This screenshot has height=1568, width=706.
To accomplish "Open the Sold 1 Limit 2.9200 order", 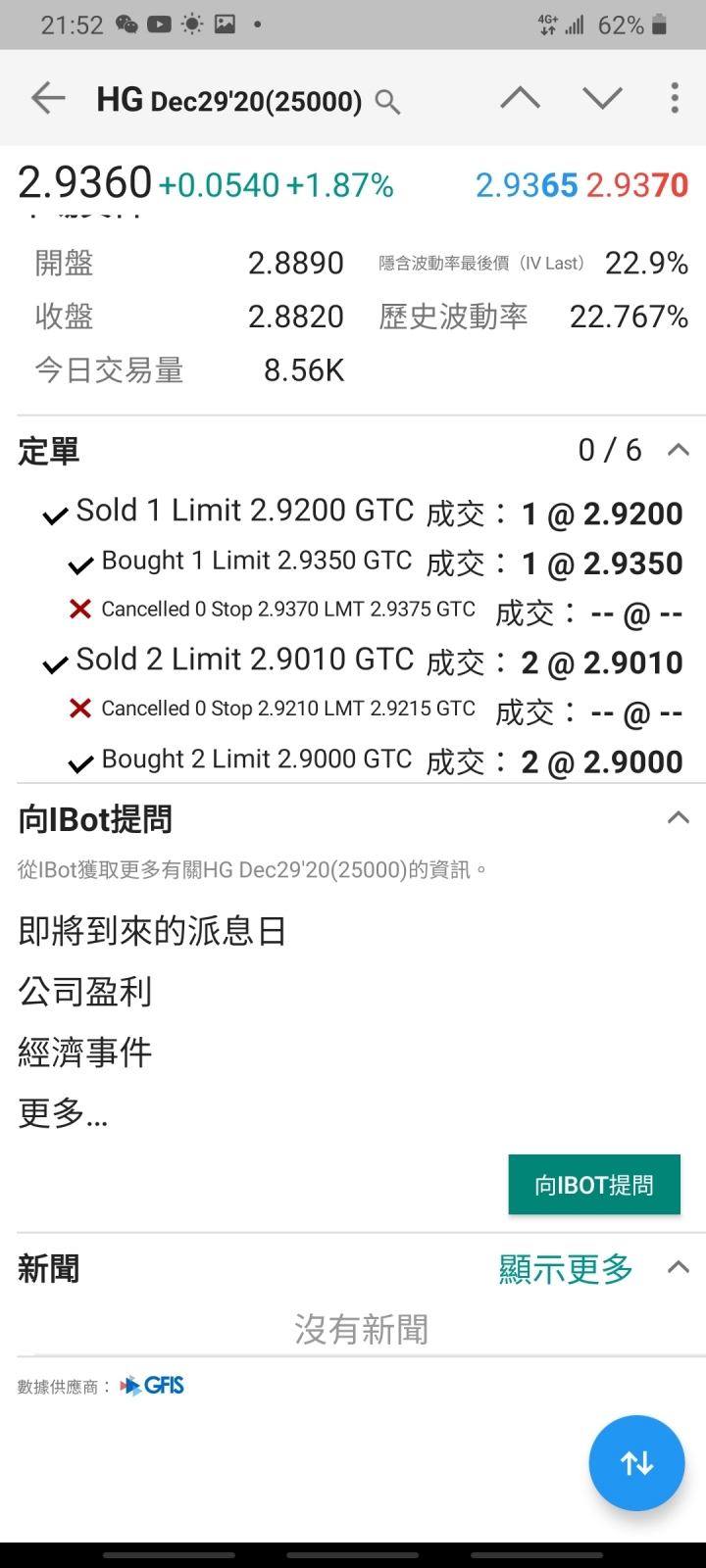I will coord(245,512).
